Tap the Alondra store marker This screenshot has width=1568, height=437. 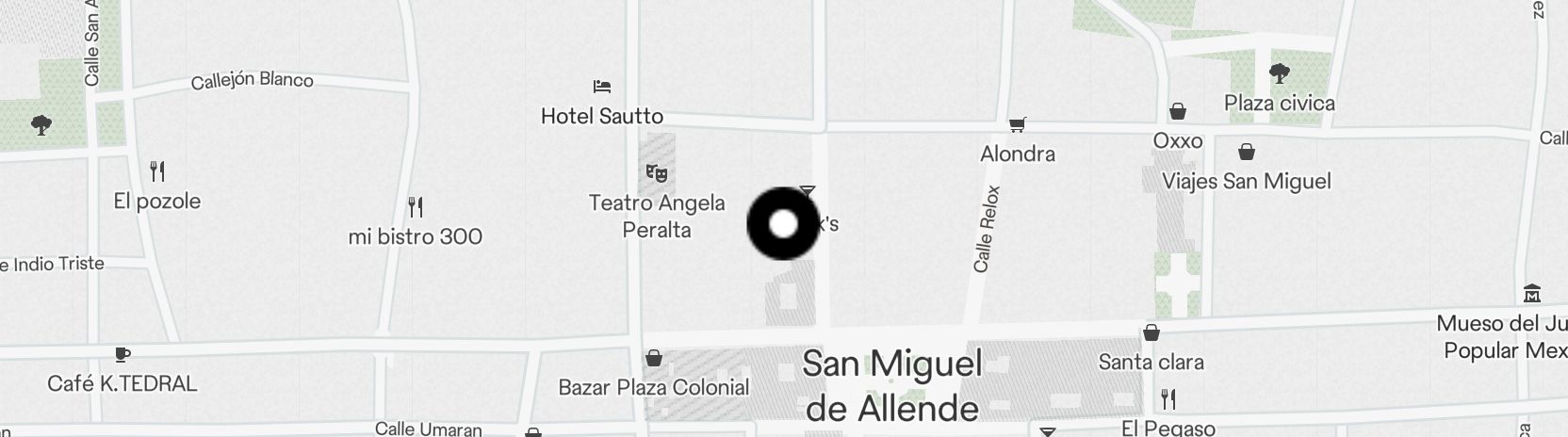click(1017, 124)
